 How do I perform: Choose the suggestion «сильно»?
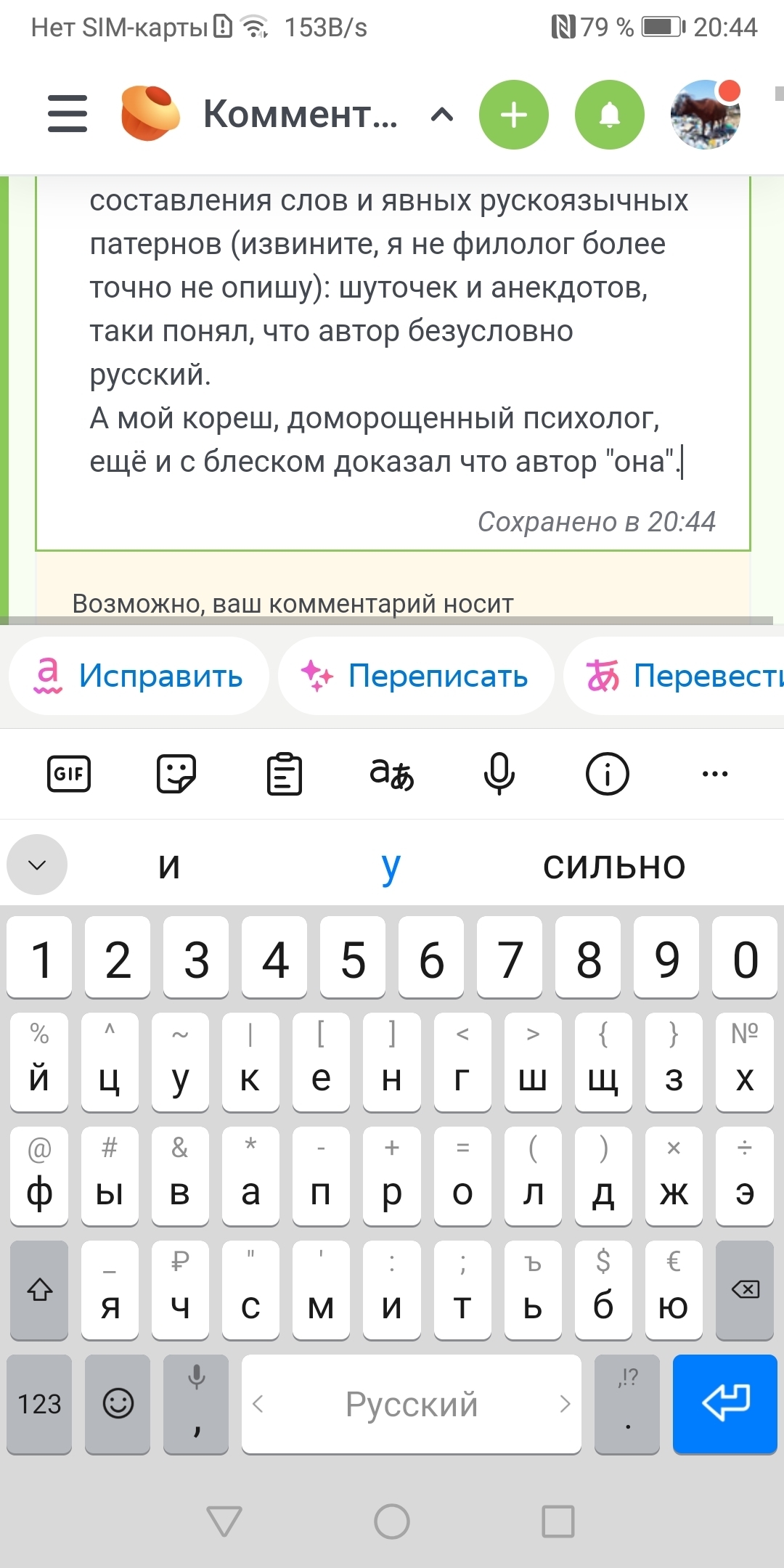(614, 865)
